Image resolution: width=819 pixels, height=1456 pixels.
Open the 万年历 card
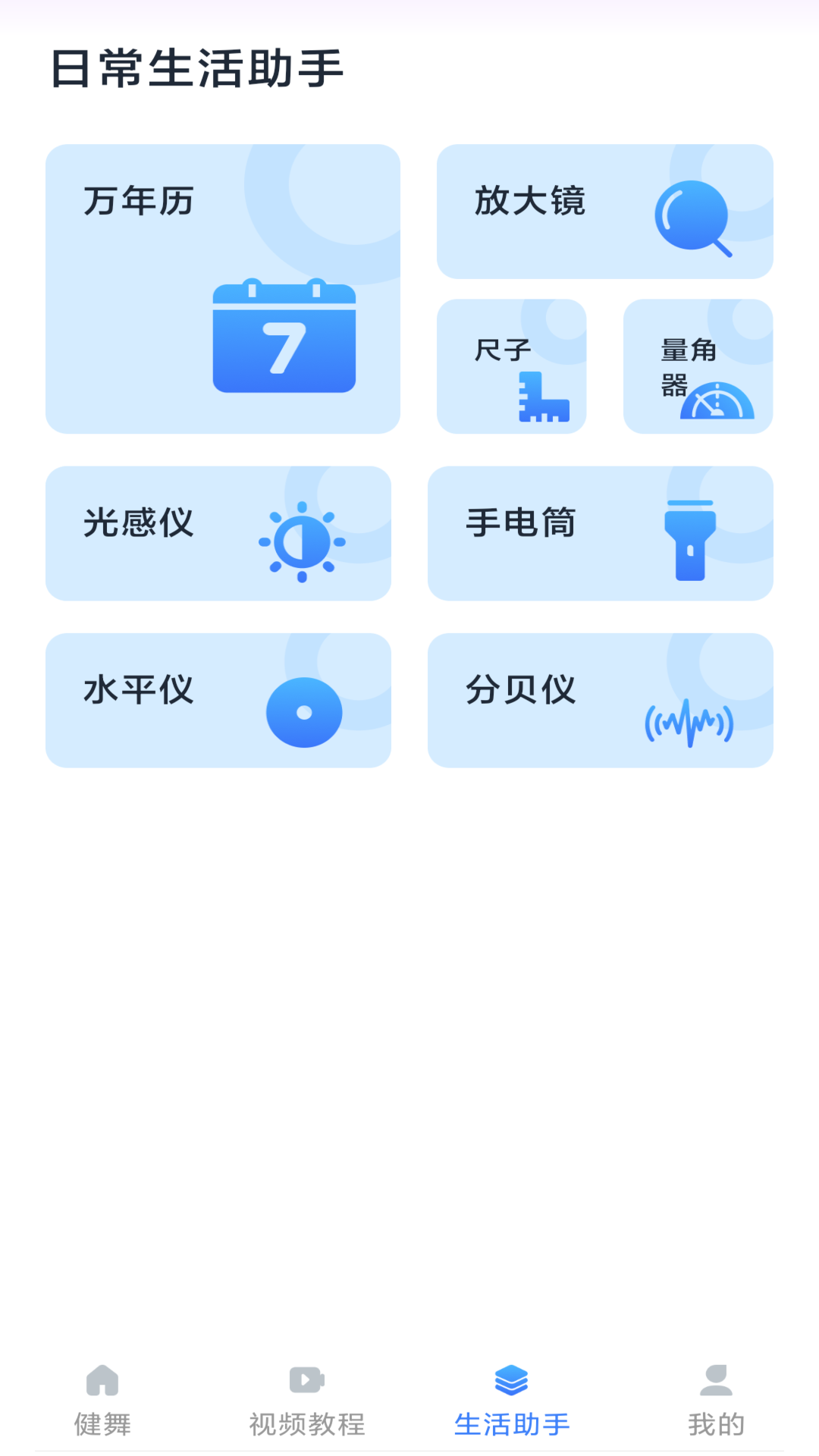coord(222,288)
